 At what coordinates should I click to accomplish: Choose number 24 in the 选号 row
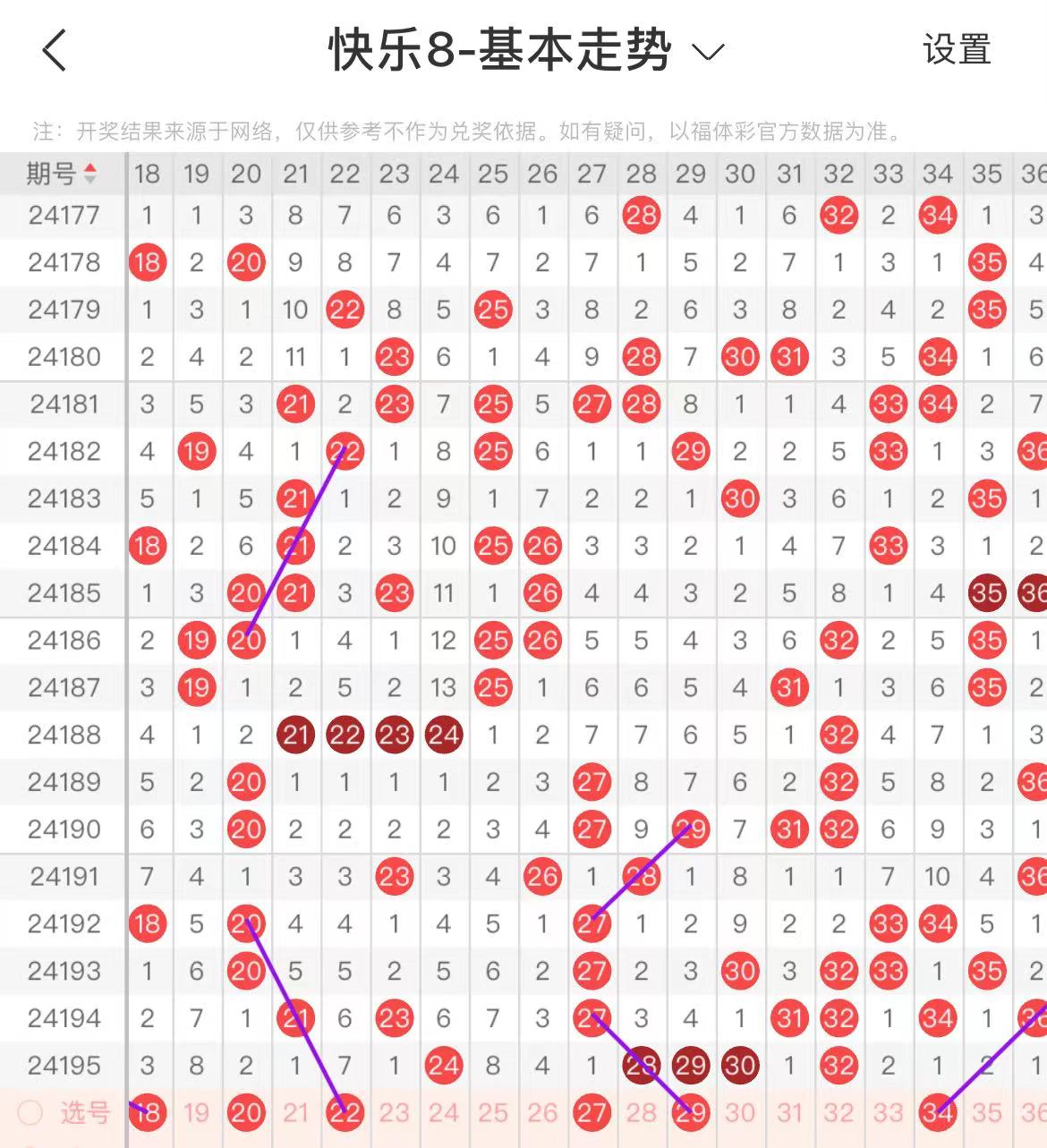(443, 1112)
